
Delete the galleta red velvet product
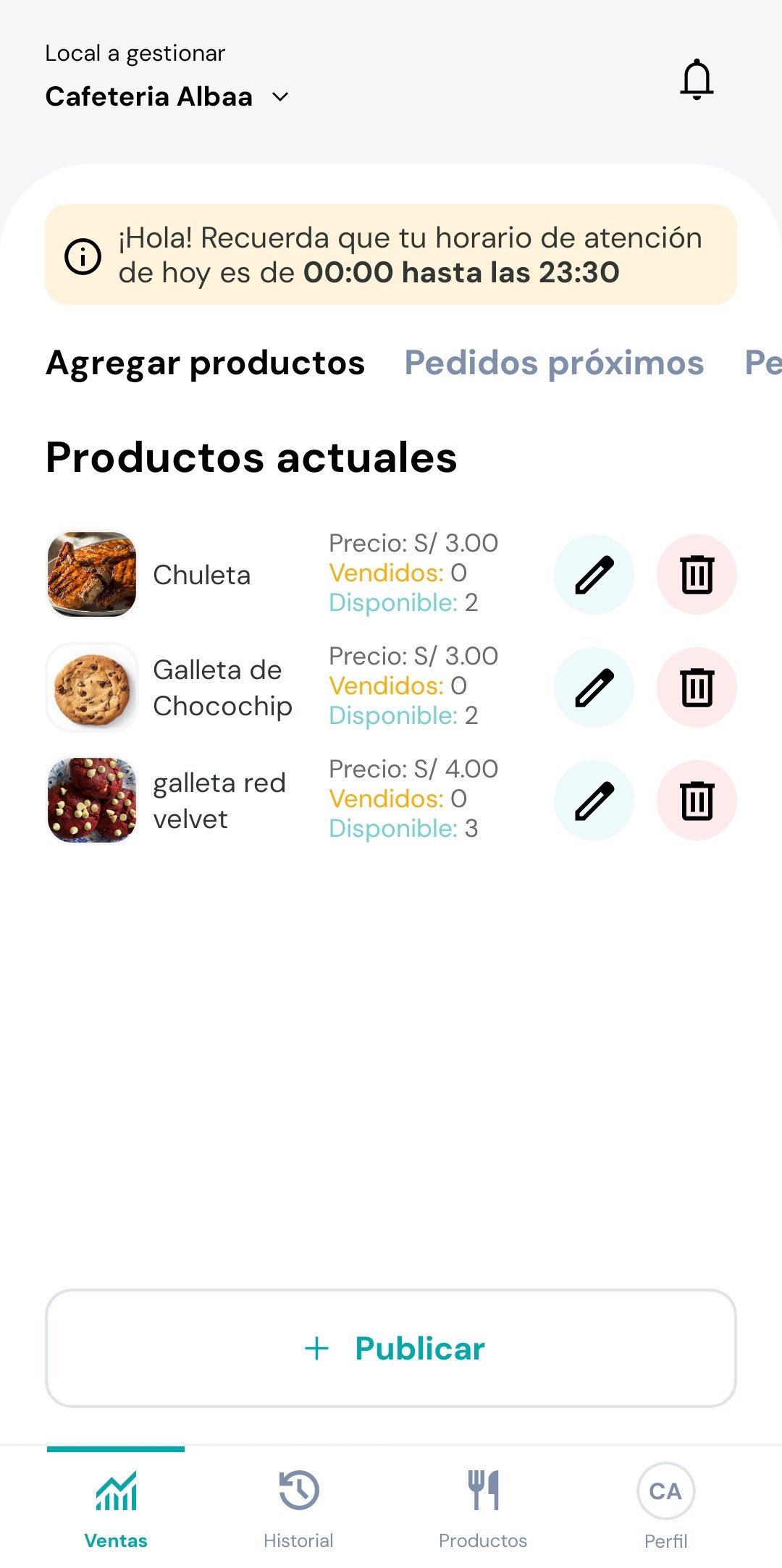697,801
